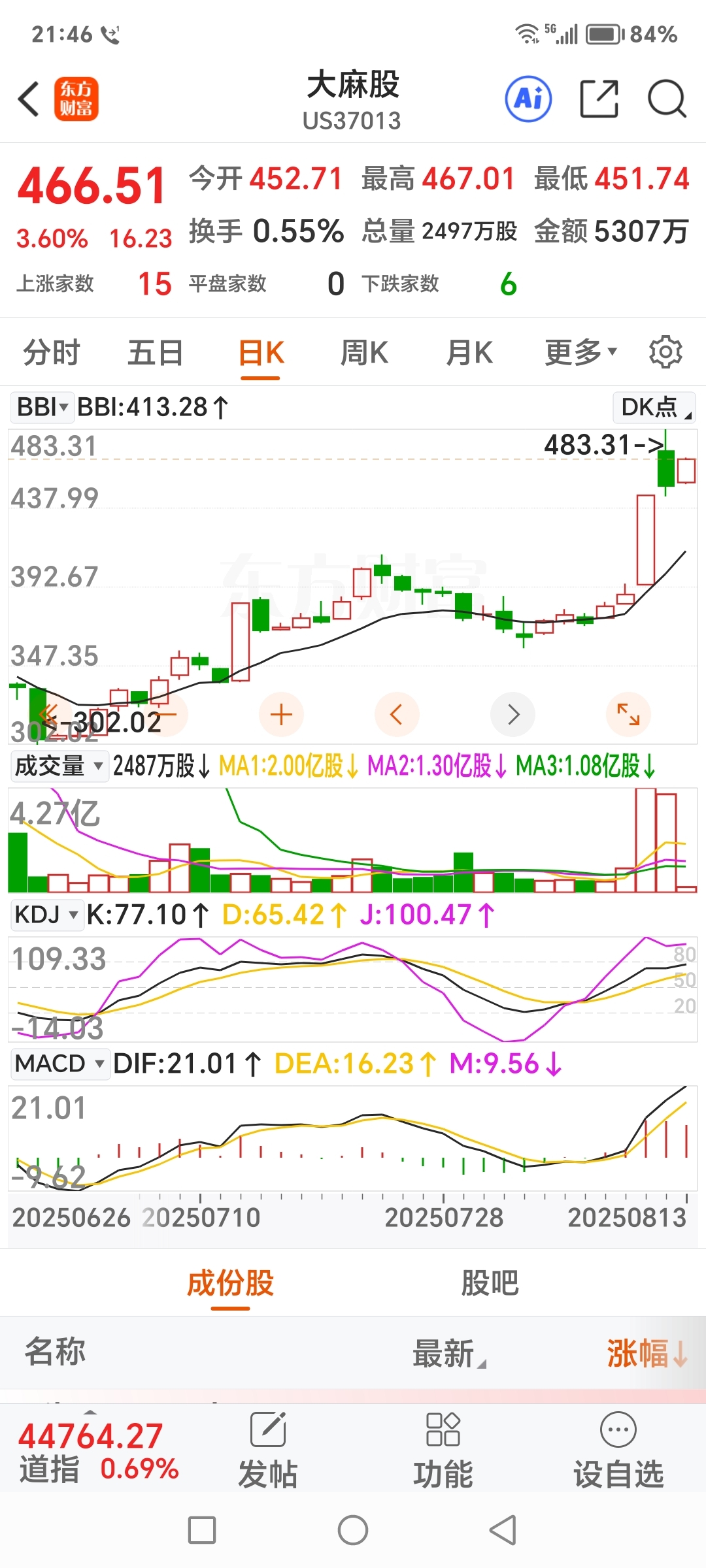
Task: Open the search magnifier
Action: pyautogui.click(x=667, y=99)
